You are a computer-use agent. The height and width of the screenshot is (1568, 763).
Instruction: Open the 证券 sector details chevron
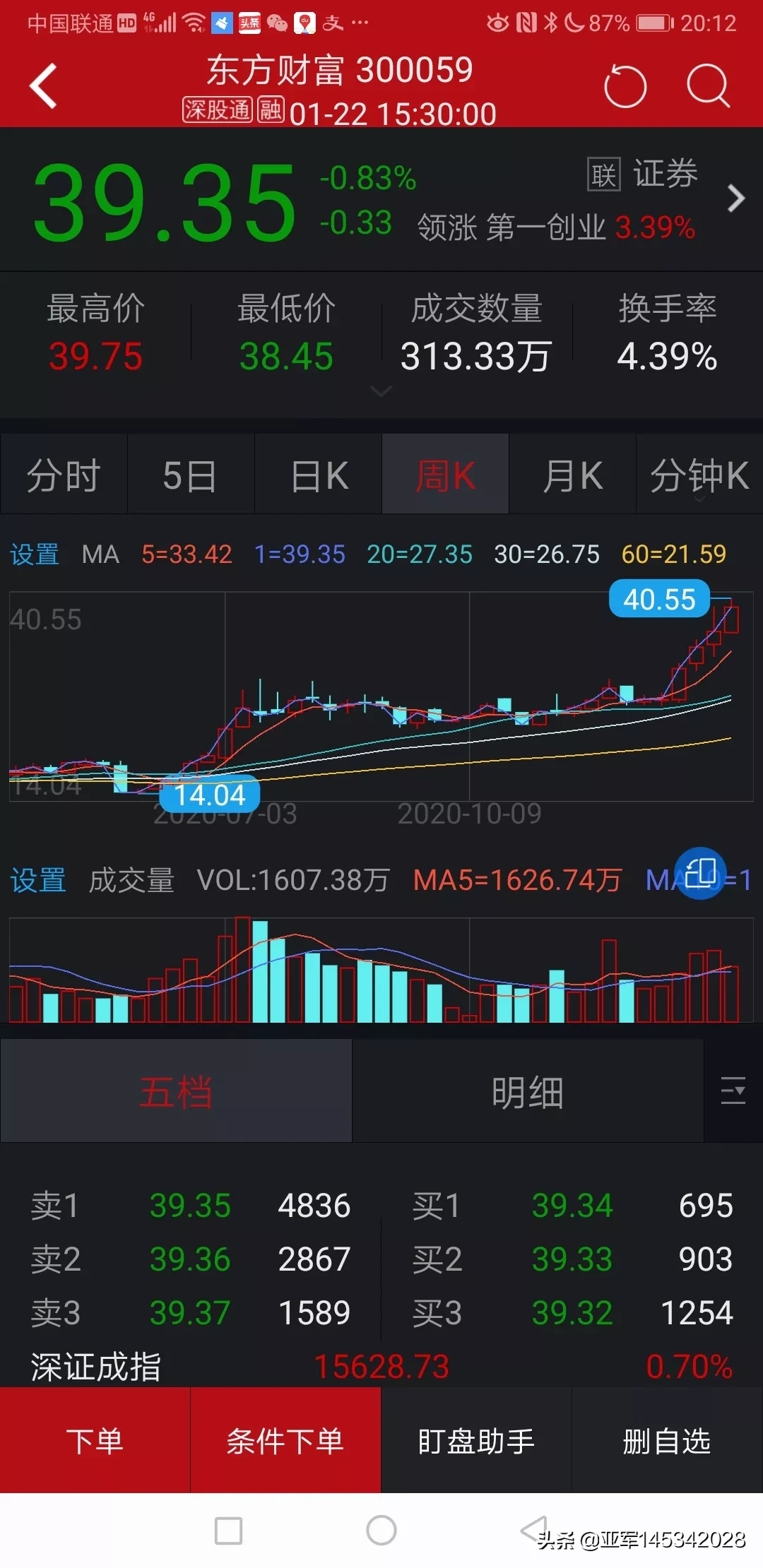(x=735, y=198)
